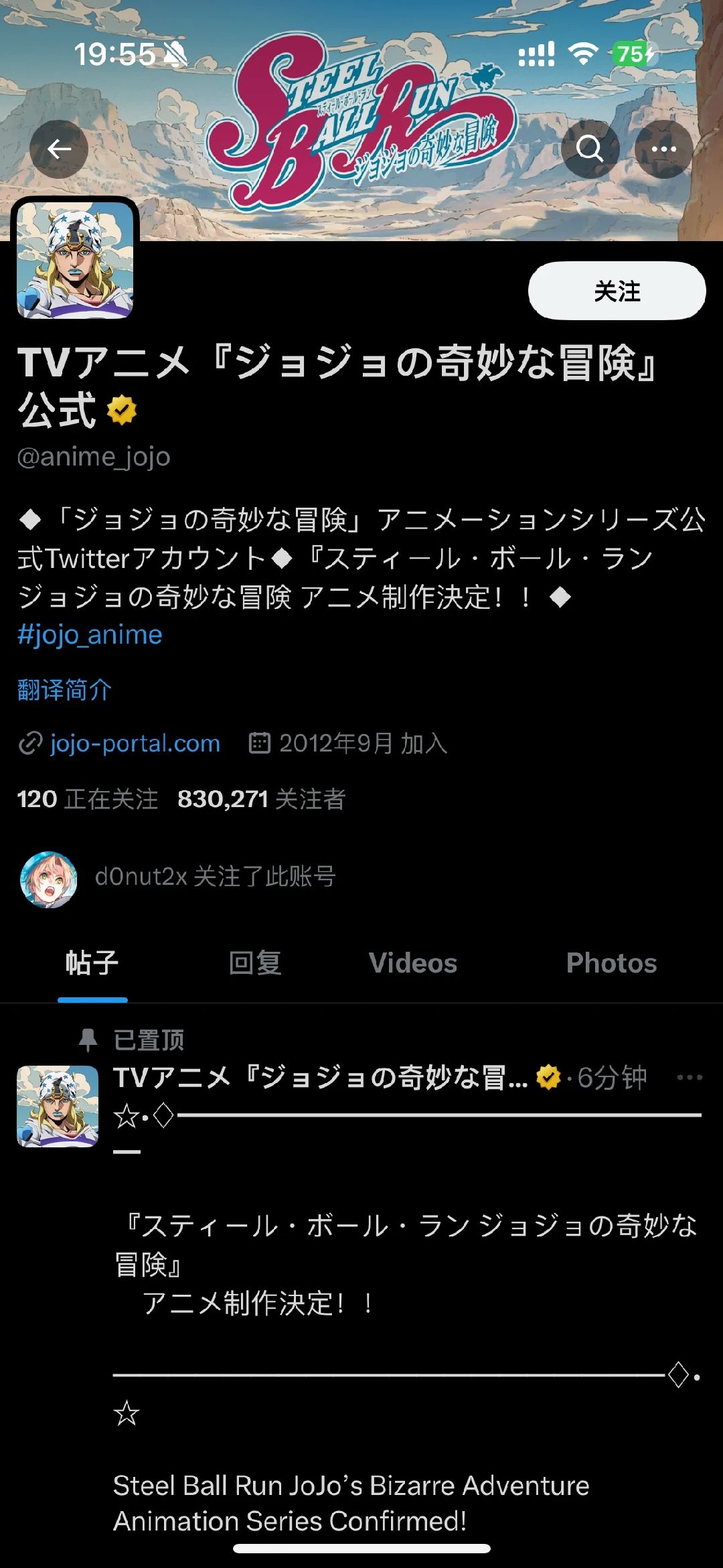The height and width of the screenshot is (1568, 723).
Task: Tap the calendar icon beside the join date
Action: point(261,743)
